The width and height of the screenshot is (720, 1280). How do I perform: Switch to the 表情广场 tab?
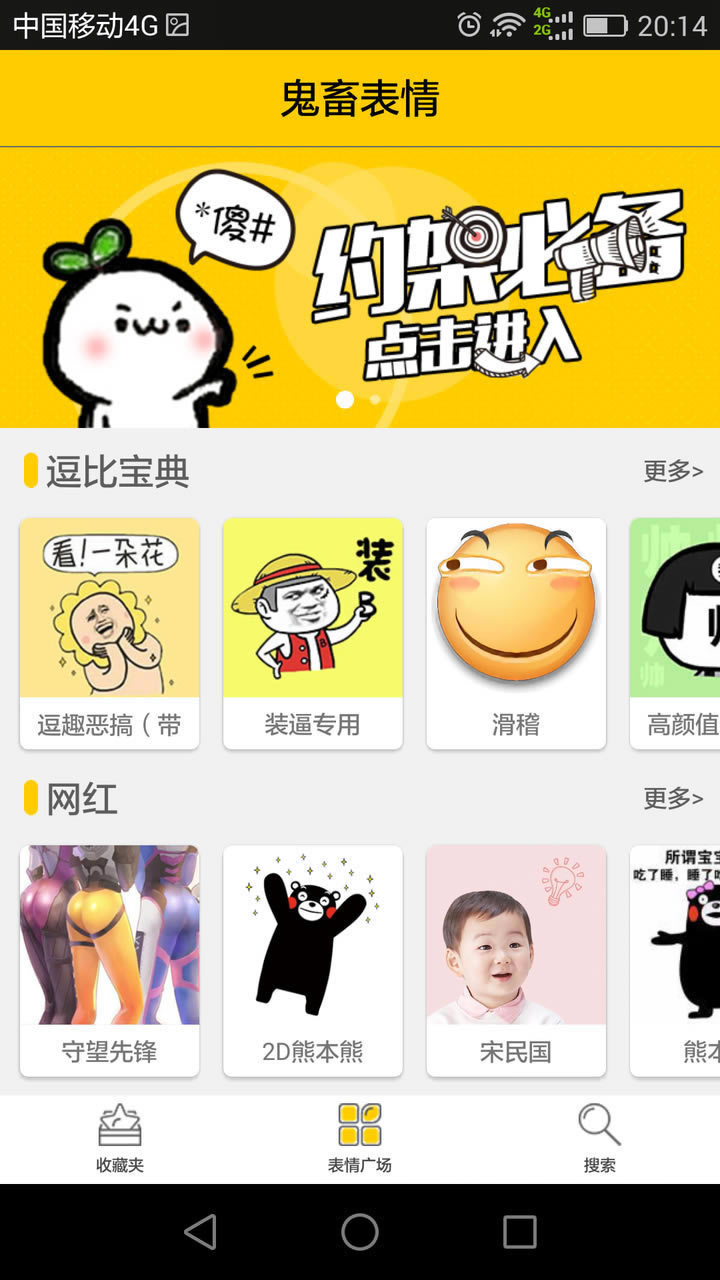click(x=360, y=1139)
